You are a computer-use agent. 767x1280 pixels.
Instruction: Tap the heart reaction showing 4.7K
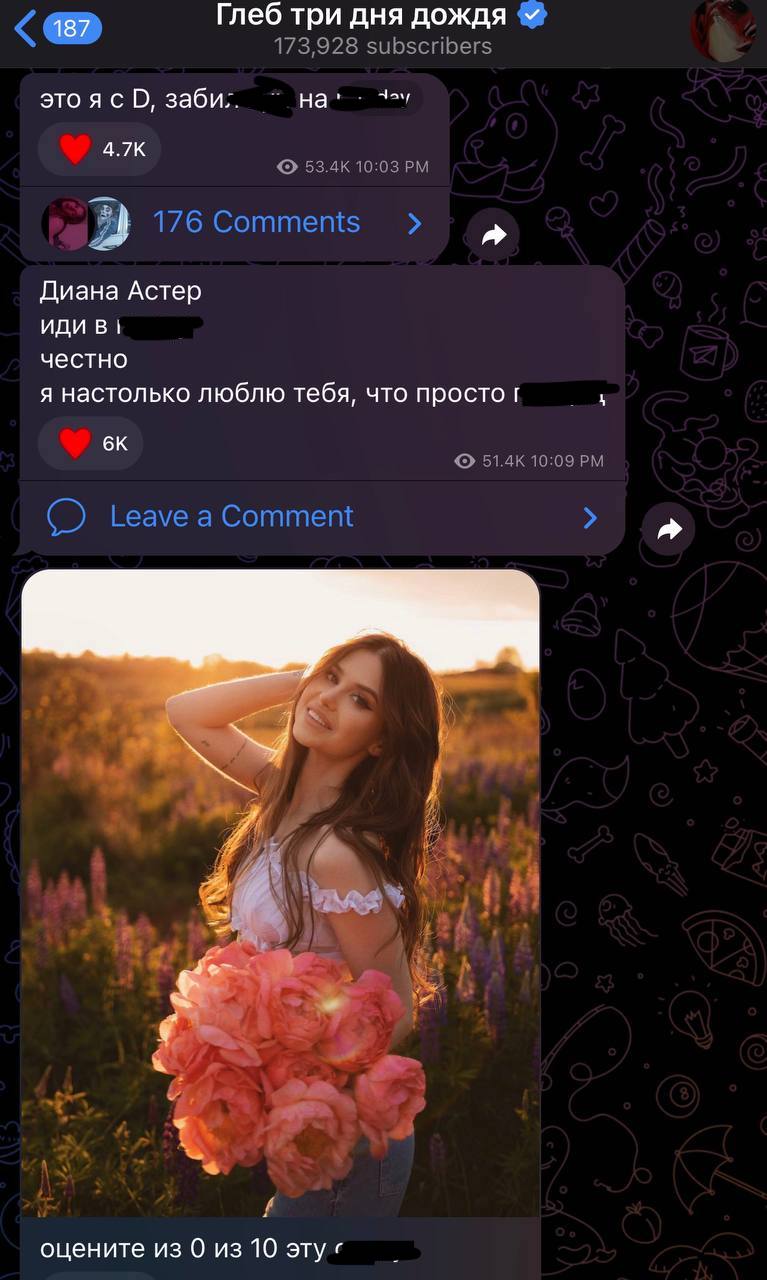click(100, 150)
